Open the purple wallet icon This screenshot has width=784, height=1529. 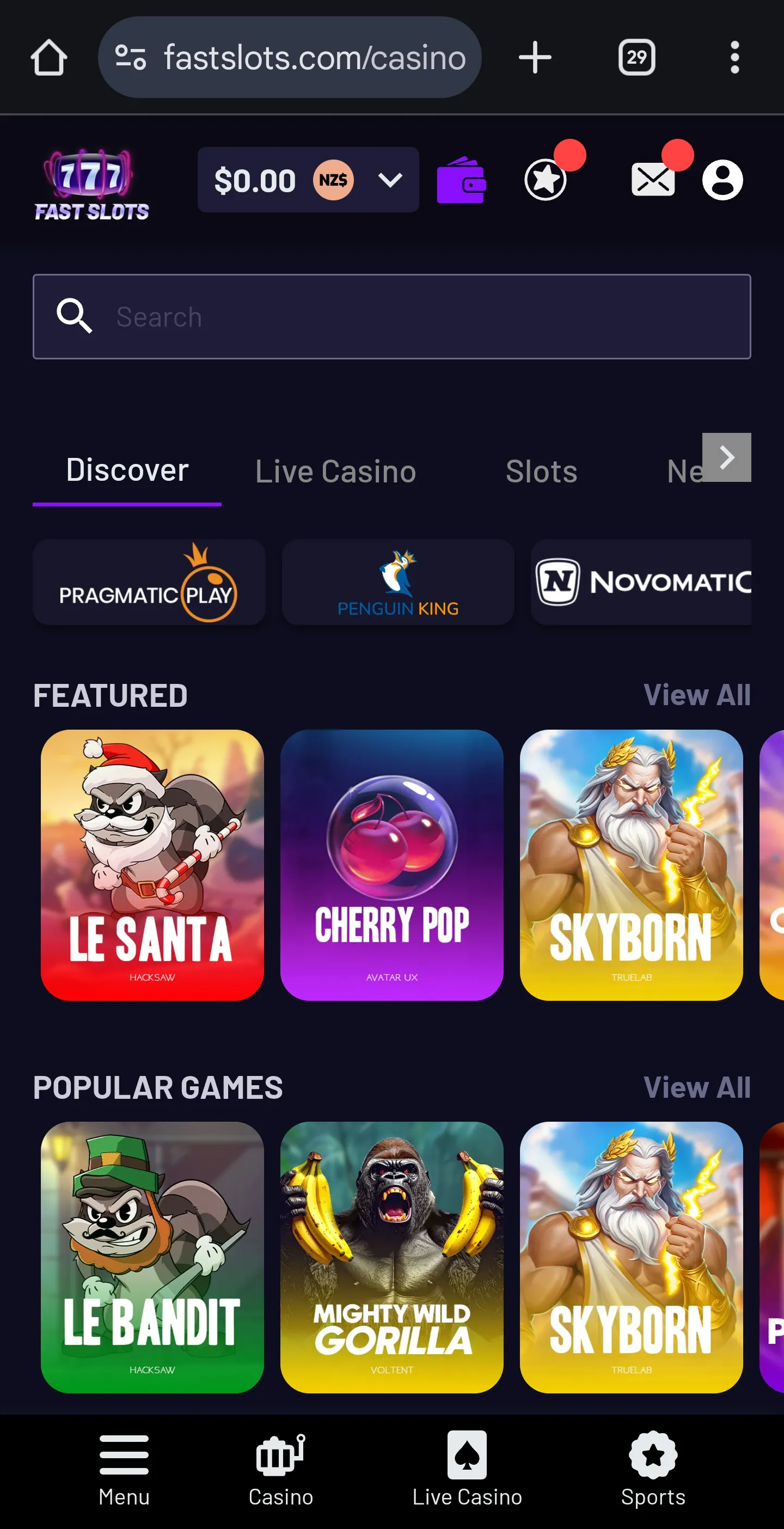tap(461, 180)
